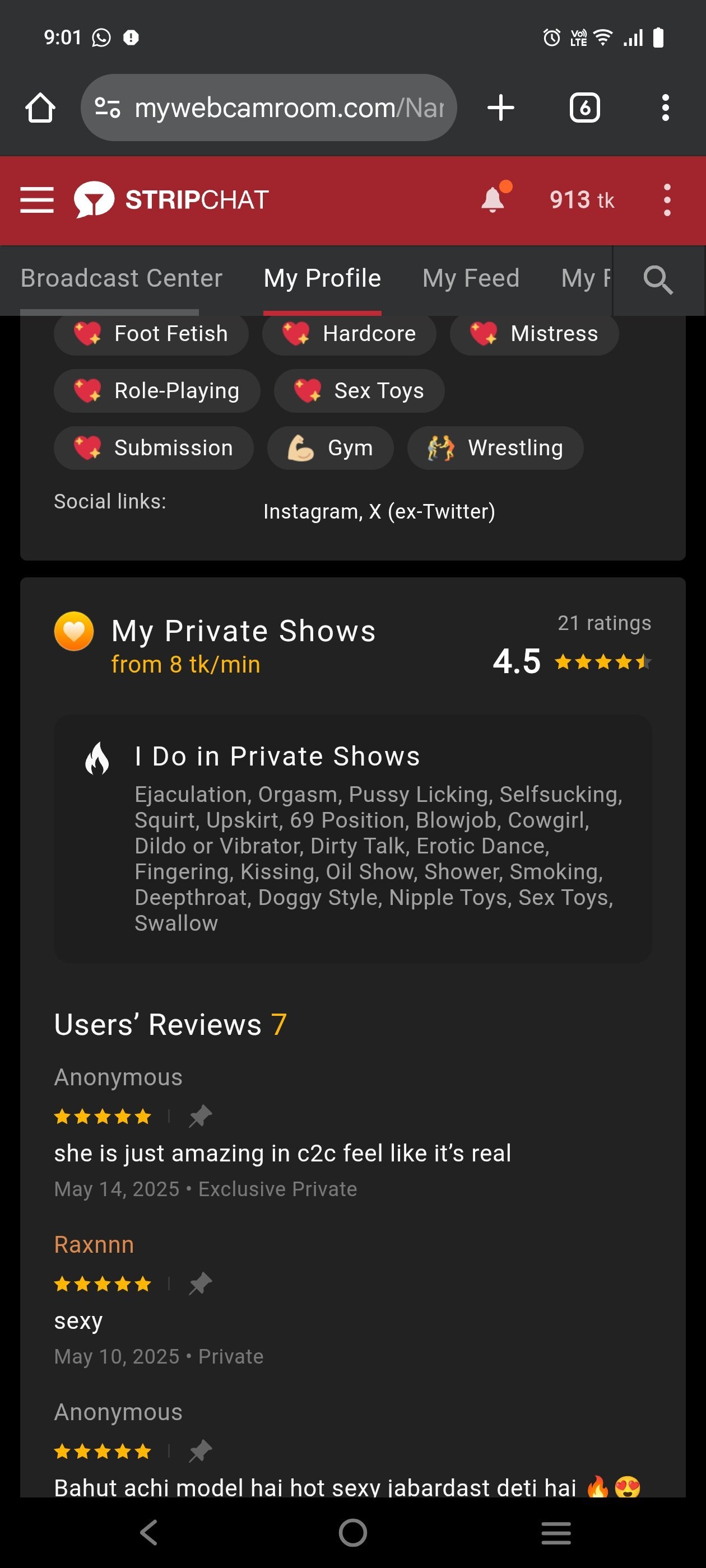Select the Gym interest chip
This screenshot has height=1568, width=706.
[x=330, y=448]
